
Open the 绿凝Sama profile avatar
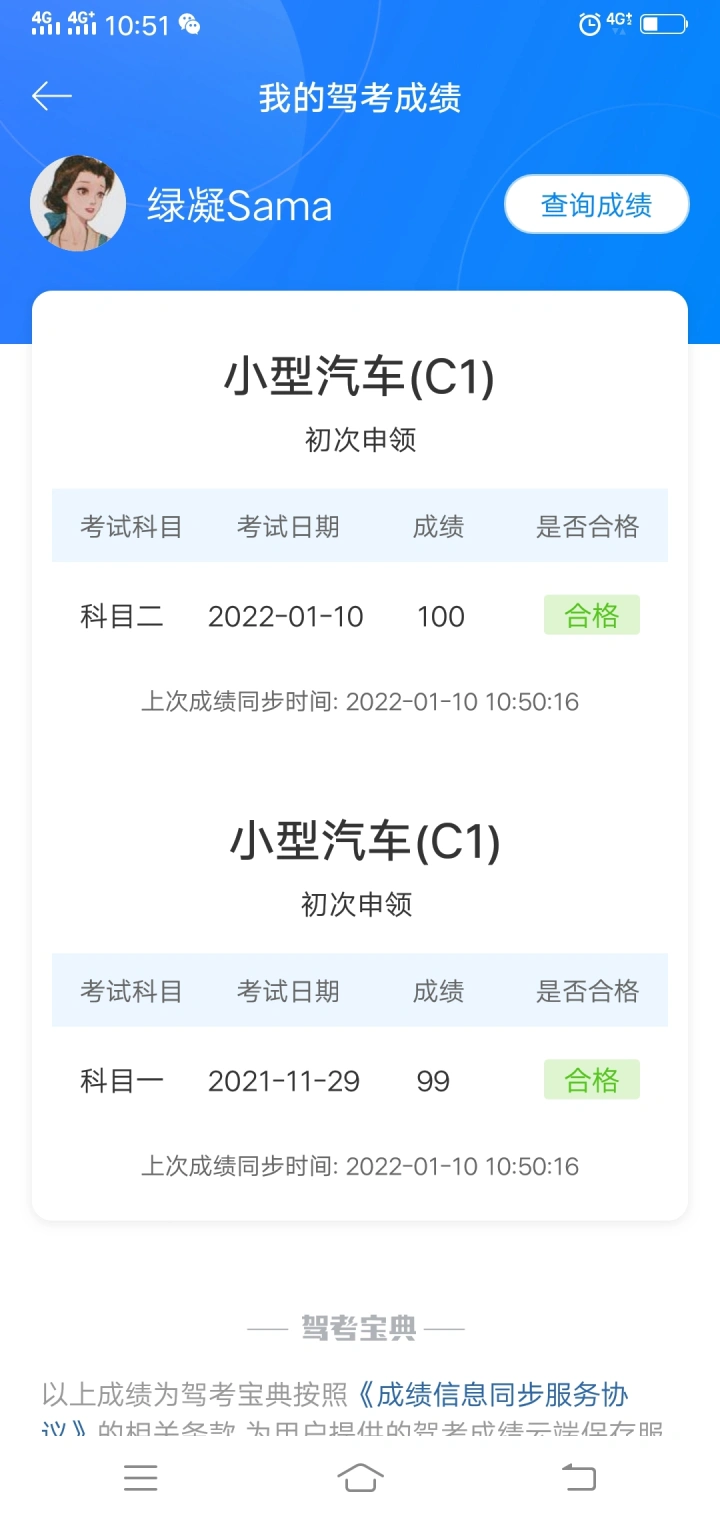pyautogui.click(x=78, y=203)
